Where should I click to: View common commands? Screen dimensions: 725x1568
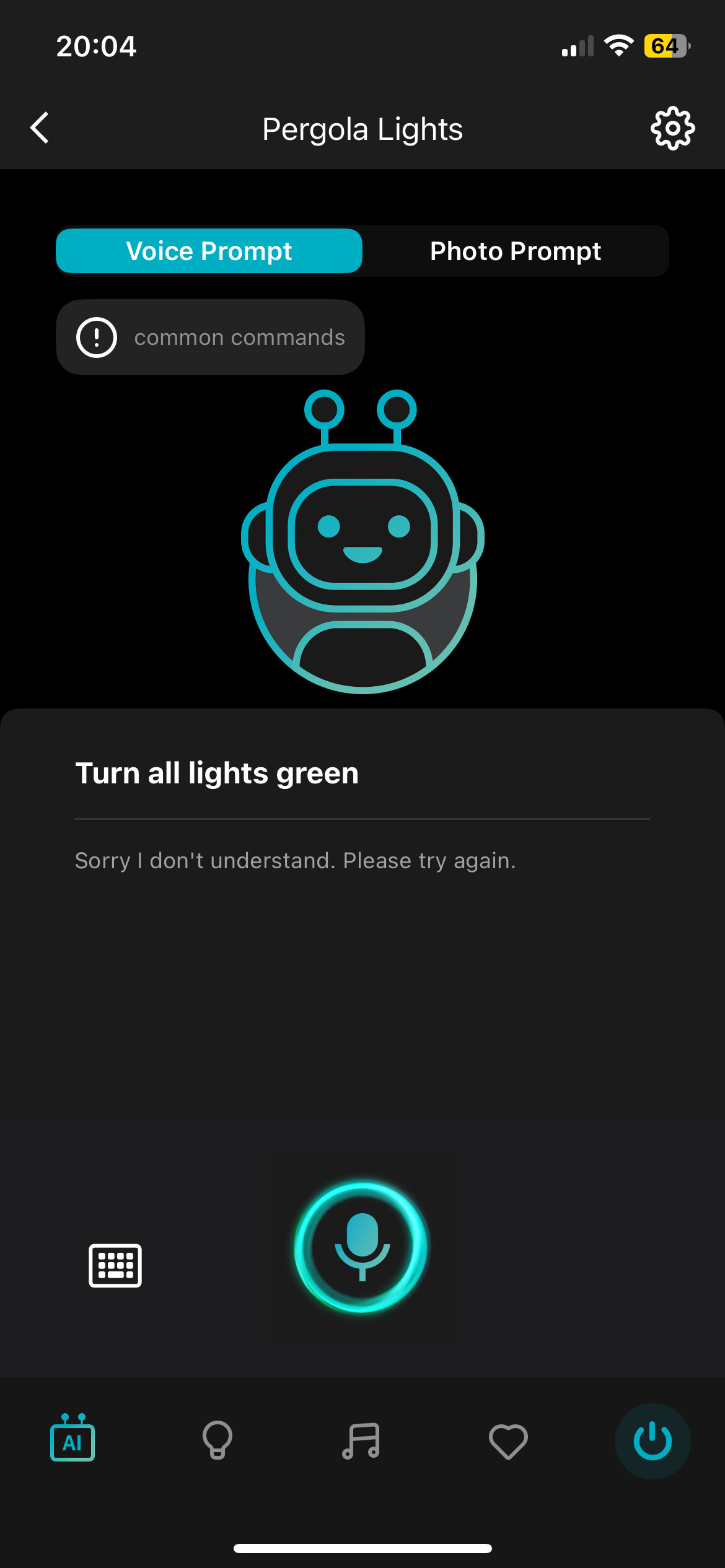pyautogui.click(x=210, y=338)
